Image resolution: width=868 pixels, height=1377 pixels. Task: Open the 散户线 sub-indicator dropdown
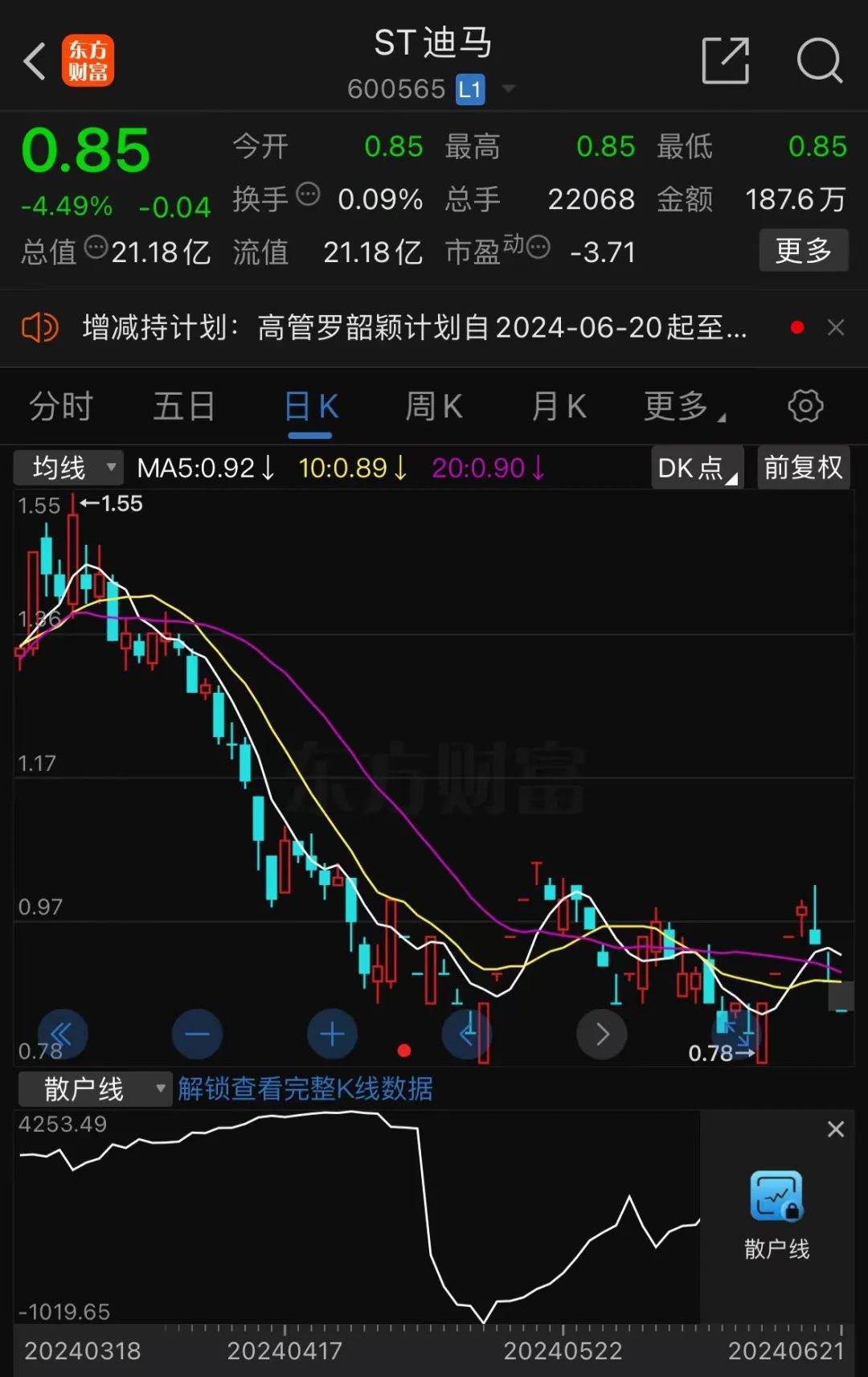95,1089
